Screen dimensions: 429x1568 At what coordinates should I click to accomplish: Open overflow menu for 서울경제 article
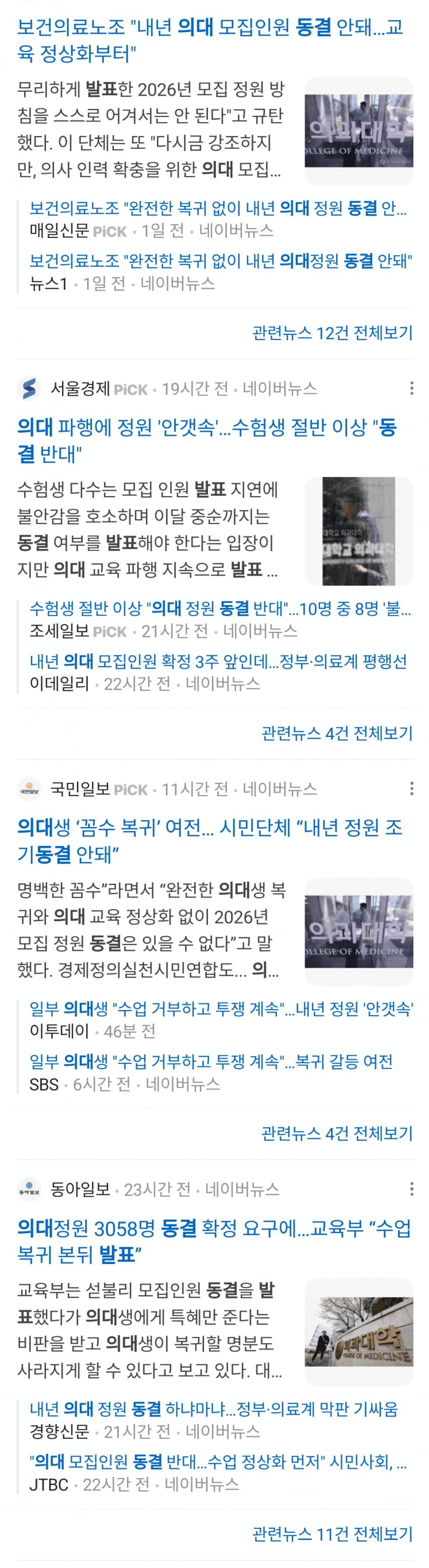point(412,388)
